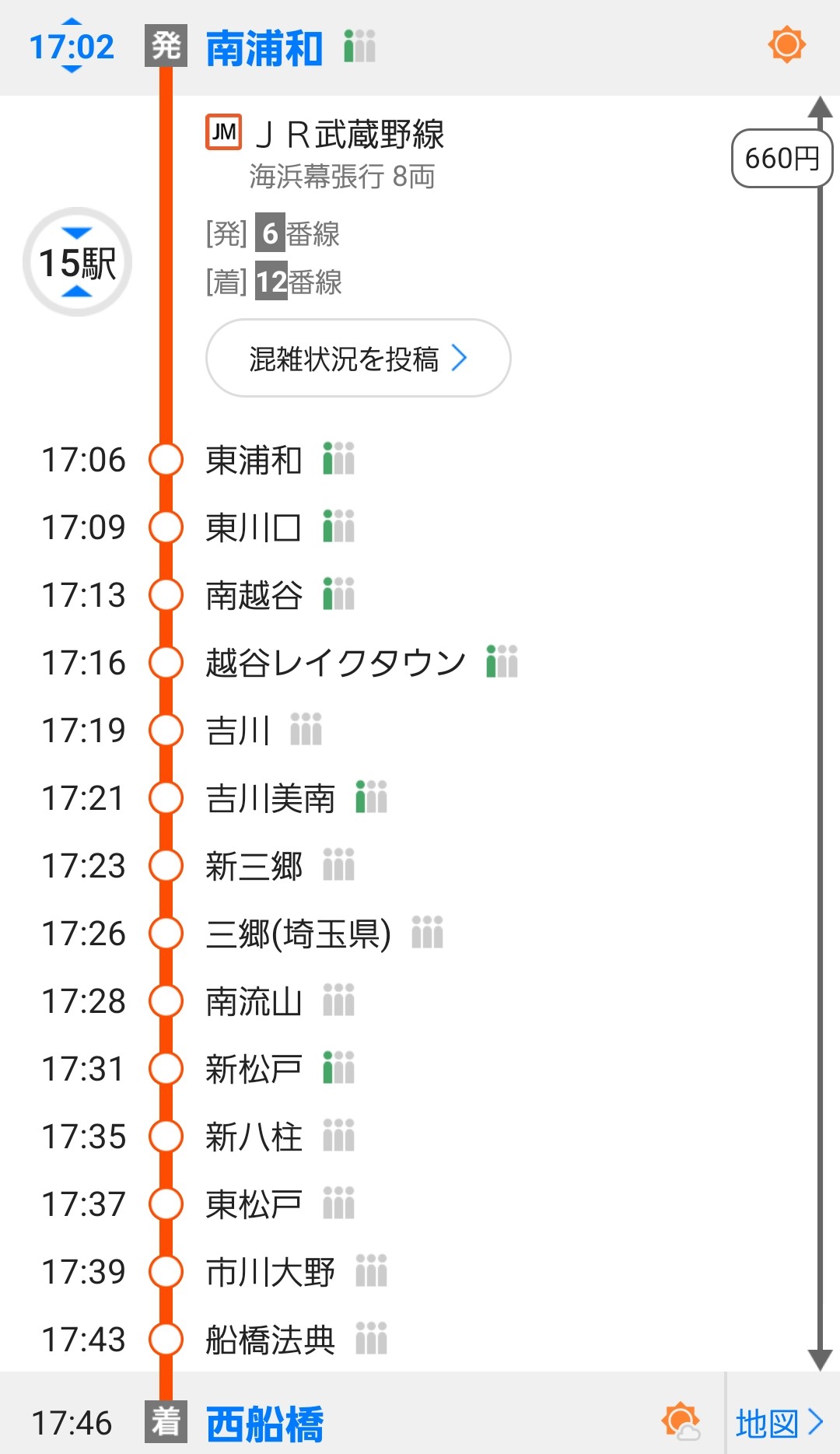Select 三郷(埼玉県) stop at 17:26

tap(298, 934)
